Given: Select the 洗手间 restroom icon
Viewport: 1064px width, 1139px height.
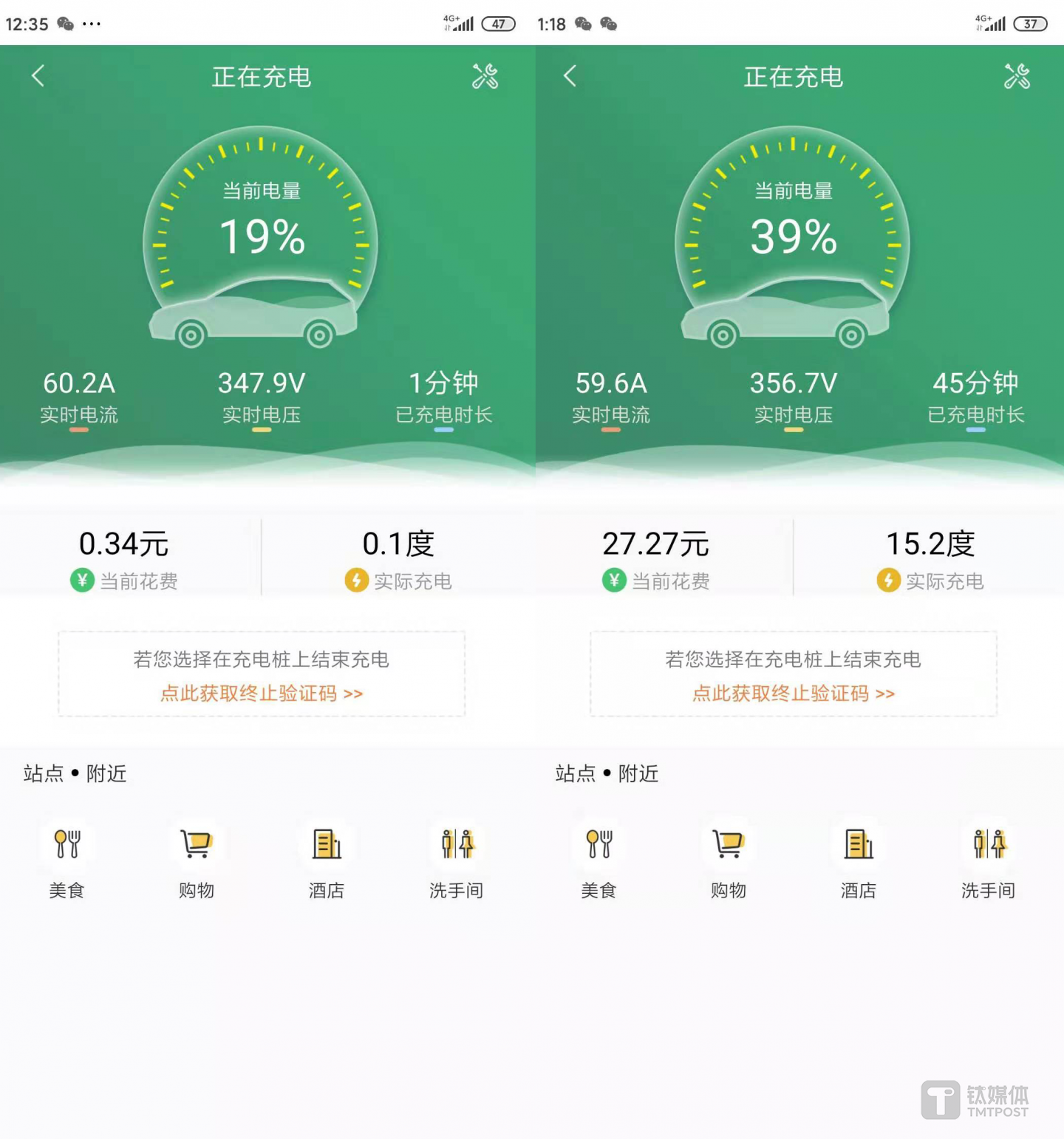Looking at the screenshot, I should point(457,844).
